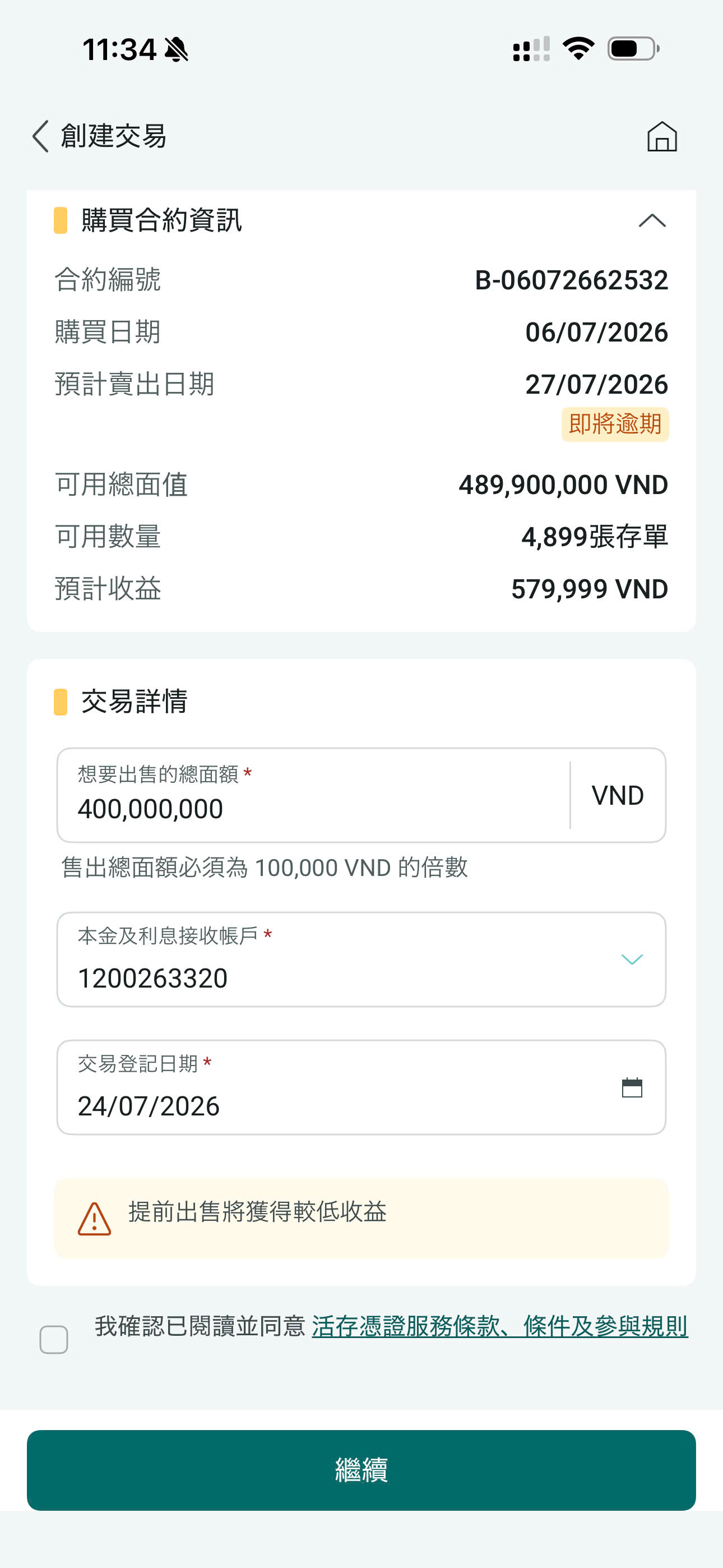The image size is (723, 1568).
Task: Check the agreement confirmation checkbox
Action: tap(54, 1340)
